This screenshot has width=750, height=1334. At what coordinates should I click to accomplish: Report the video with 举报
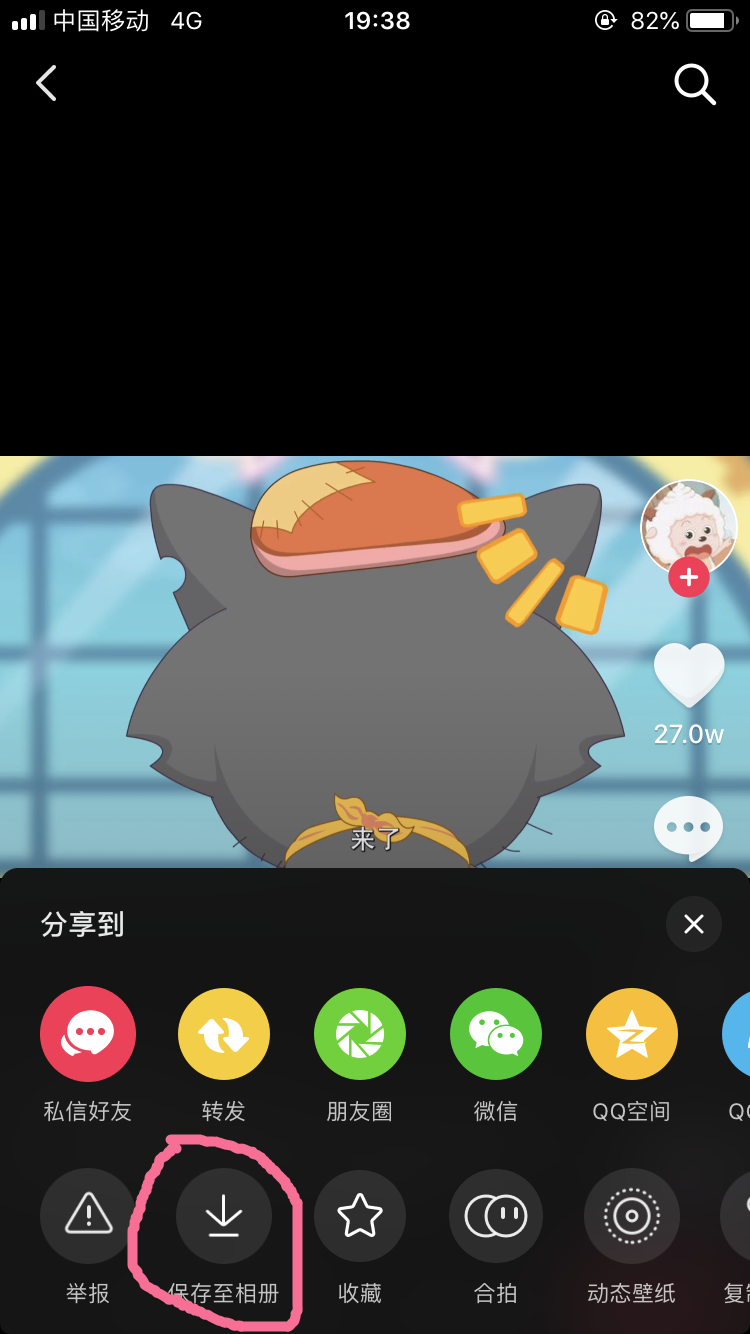pyautogui.click(x=88, y=1216)
